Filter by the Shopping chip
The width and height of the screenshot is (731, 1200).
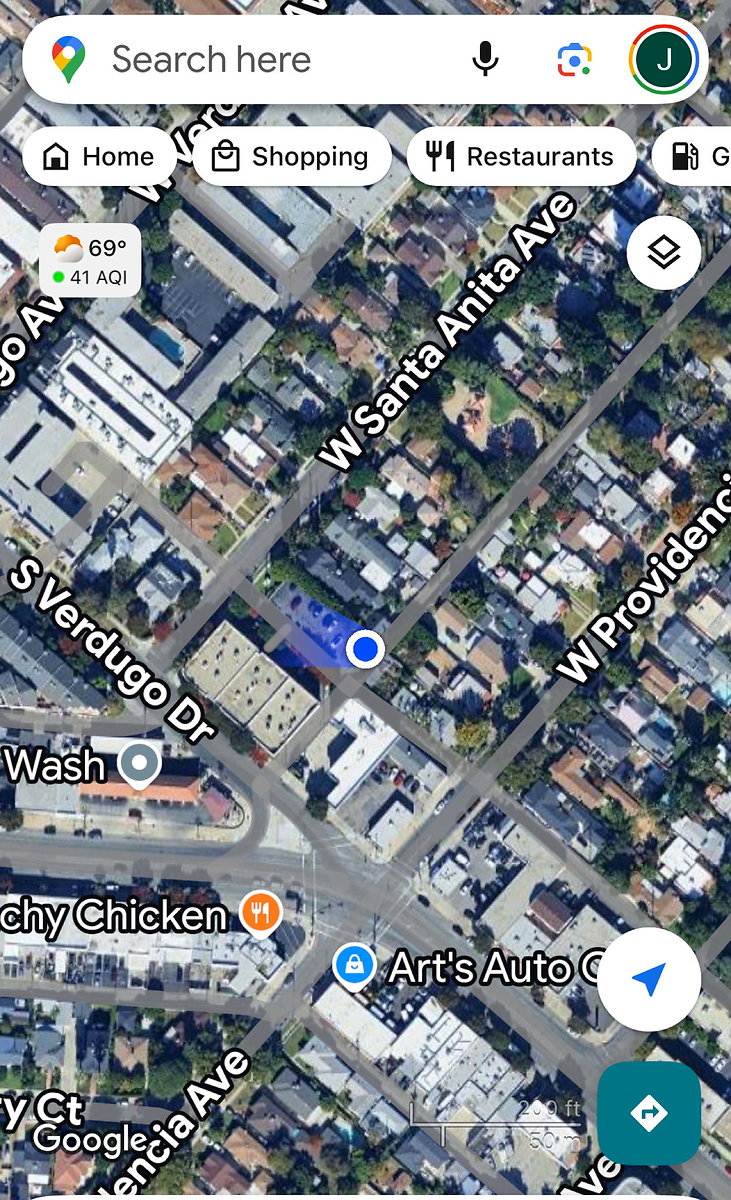point(291,156)
